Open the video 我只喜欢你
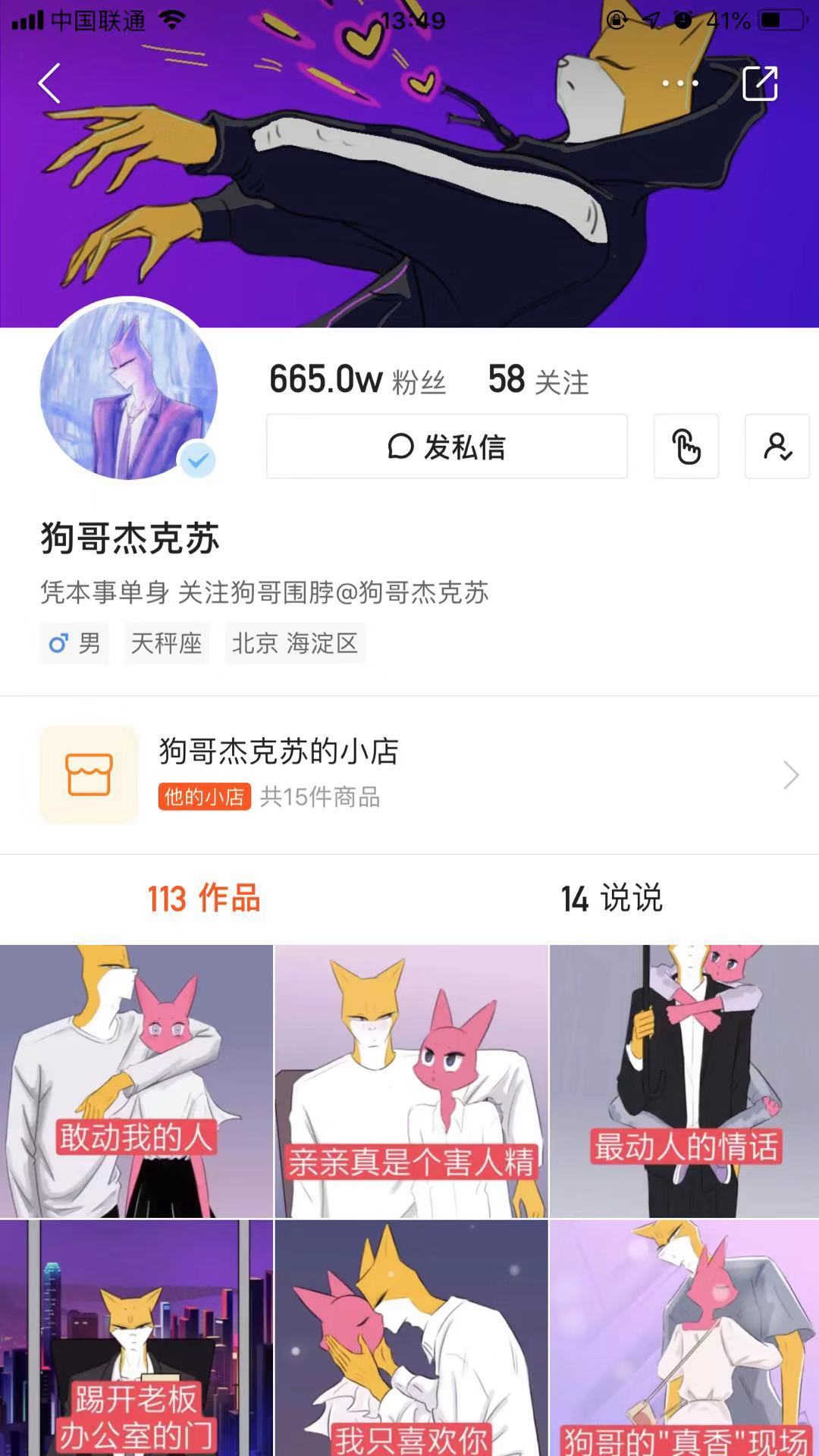This screenshot has width=819, height=1456. click(x=411, y=1338)
